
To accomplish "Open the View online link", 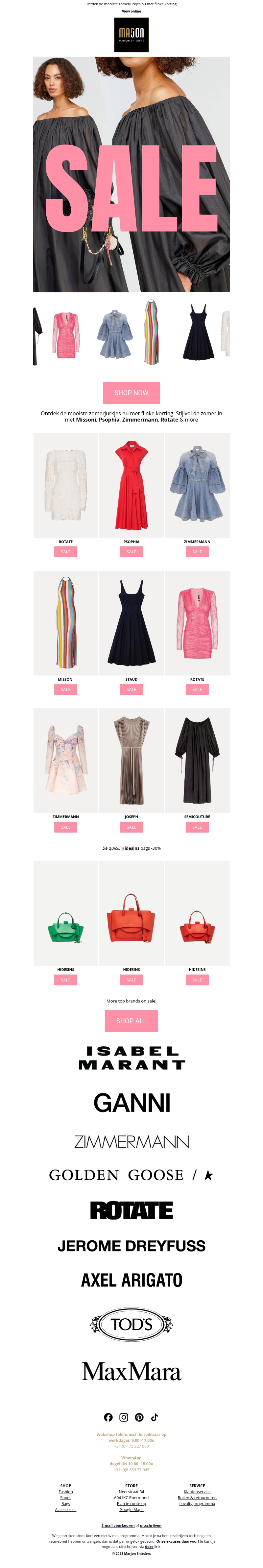I will [131, 11].
